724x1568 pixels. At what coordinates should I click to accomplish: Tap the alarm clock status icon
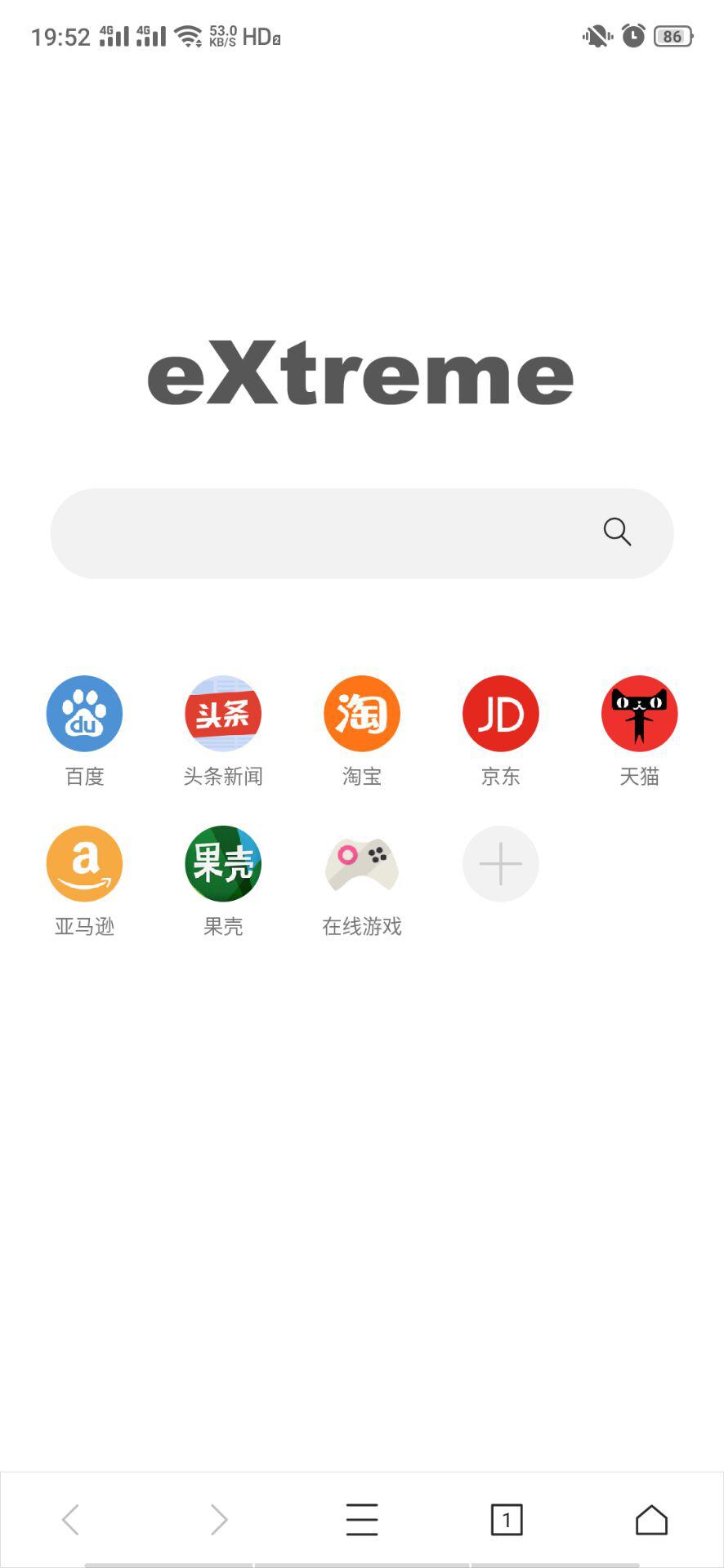coord(632,36)
